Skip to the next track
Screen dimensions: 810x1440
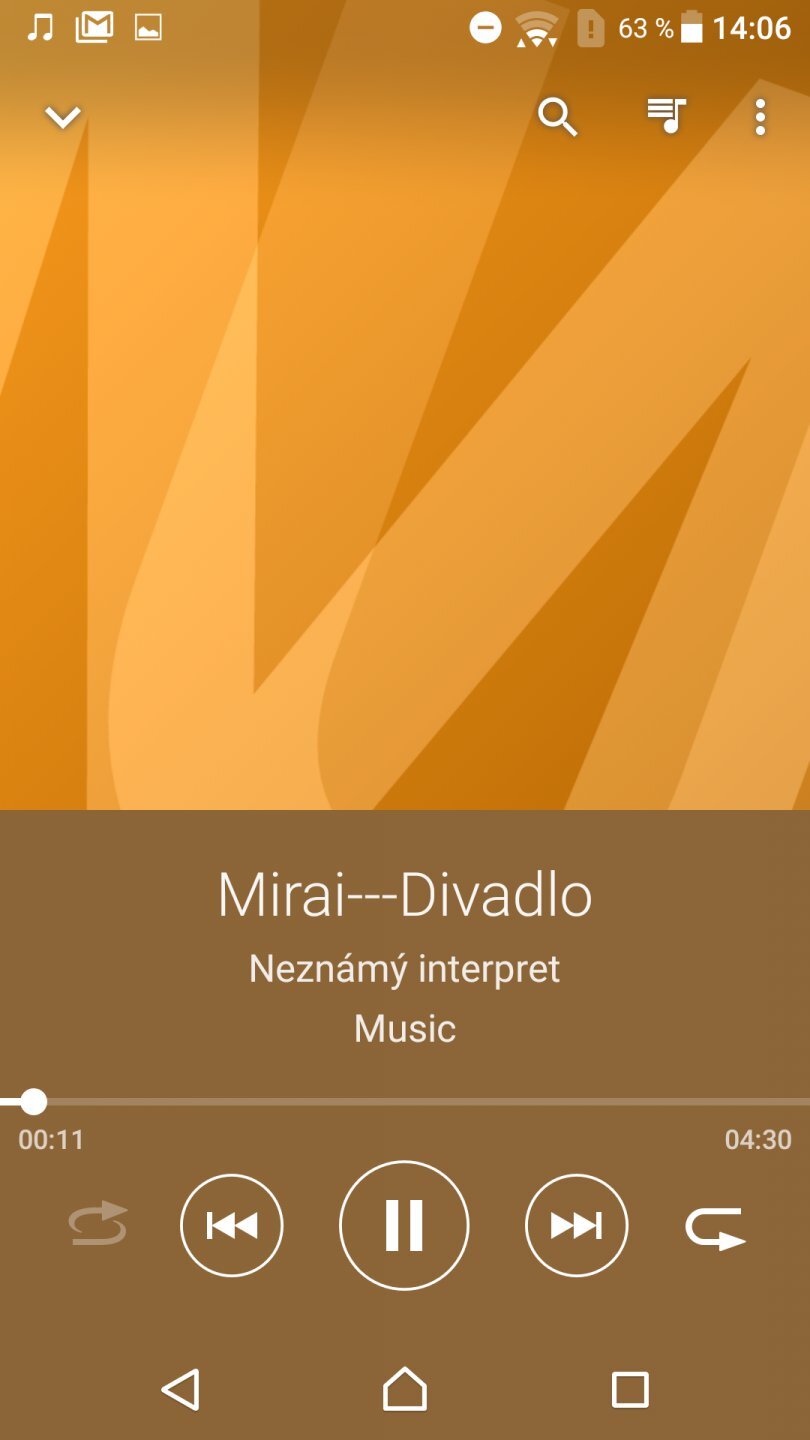click(577, 1225)
